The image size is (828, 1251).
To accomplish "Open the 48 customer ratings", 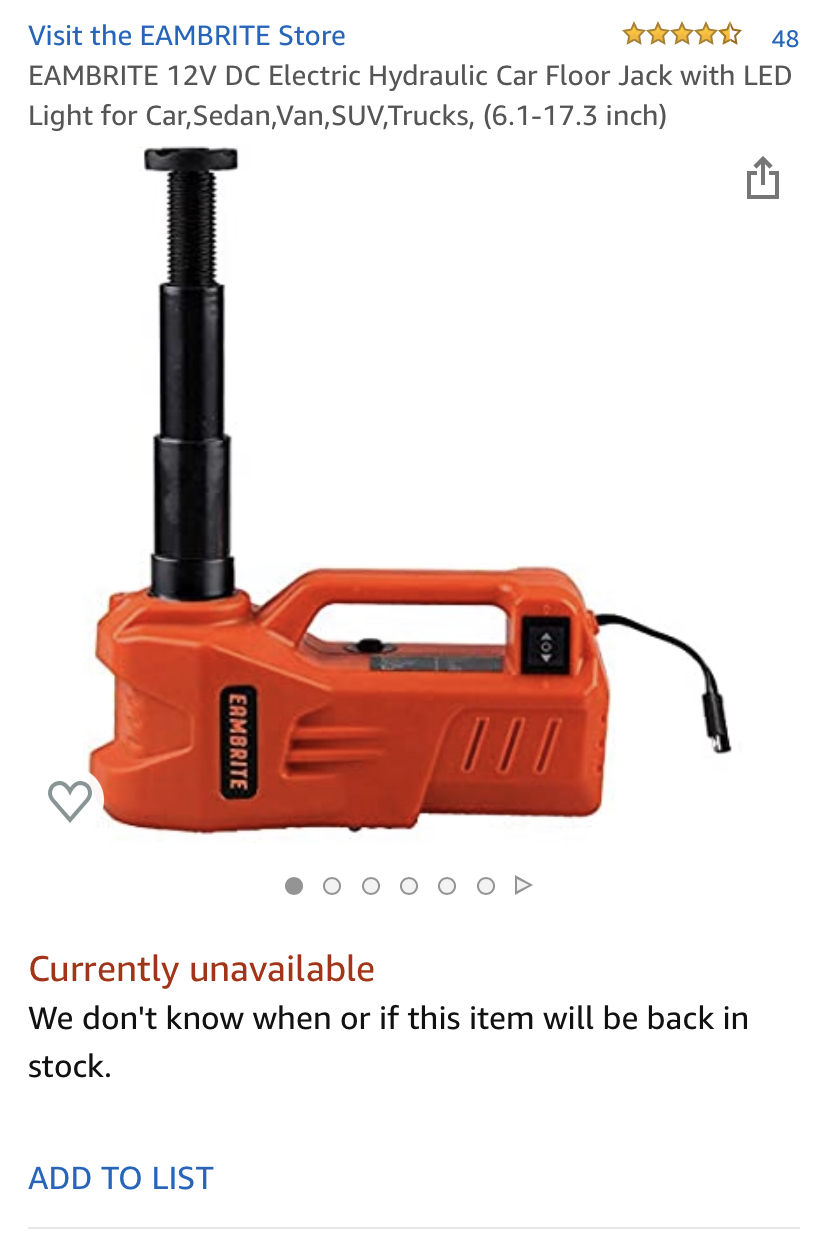I will 785,38.
